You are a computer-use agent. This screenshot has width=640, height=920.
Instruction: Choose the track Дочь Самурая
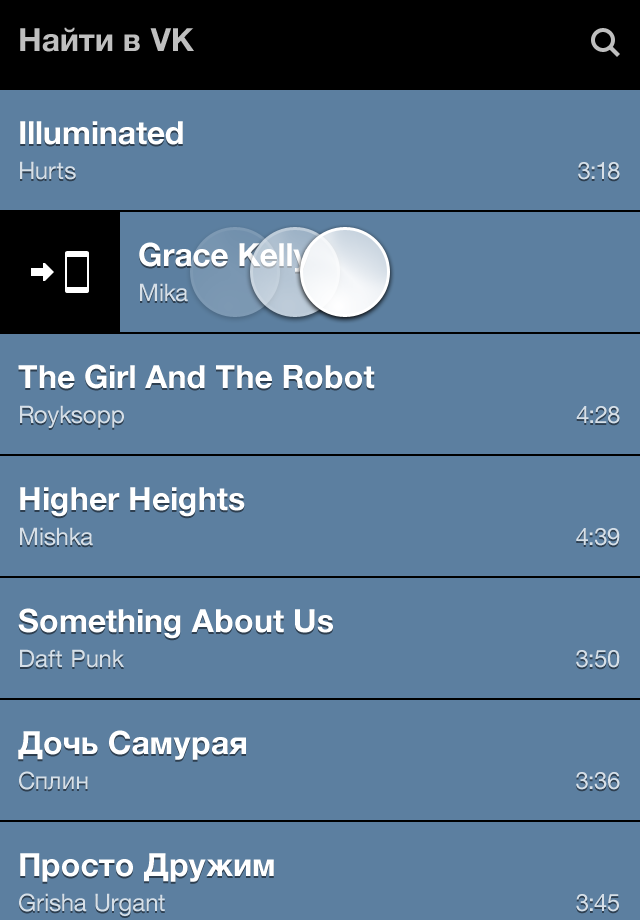coord(320,760)
